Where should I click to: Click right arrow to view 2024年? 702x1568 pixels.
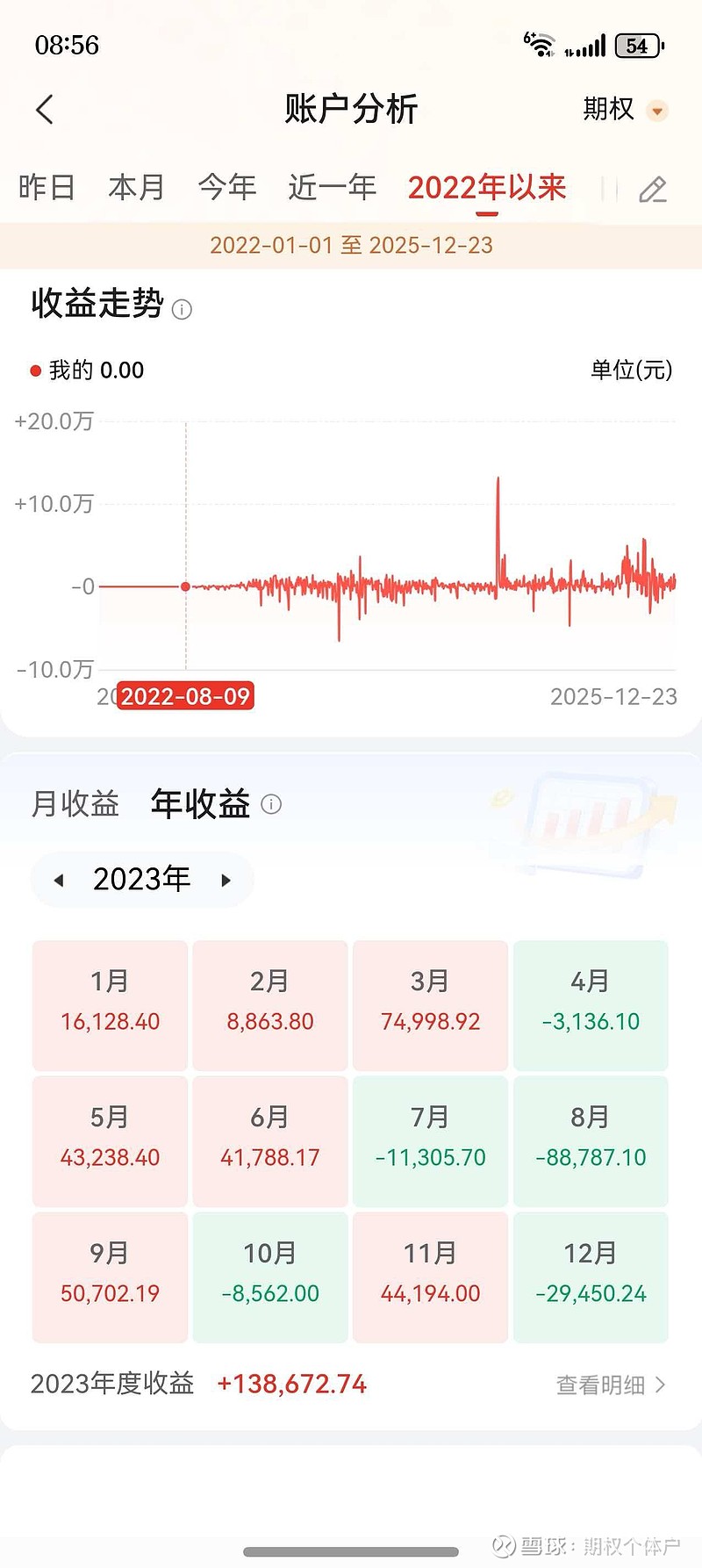pos(226,879)
